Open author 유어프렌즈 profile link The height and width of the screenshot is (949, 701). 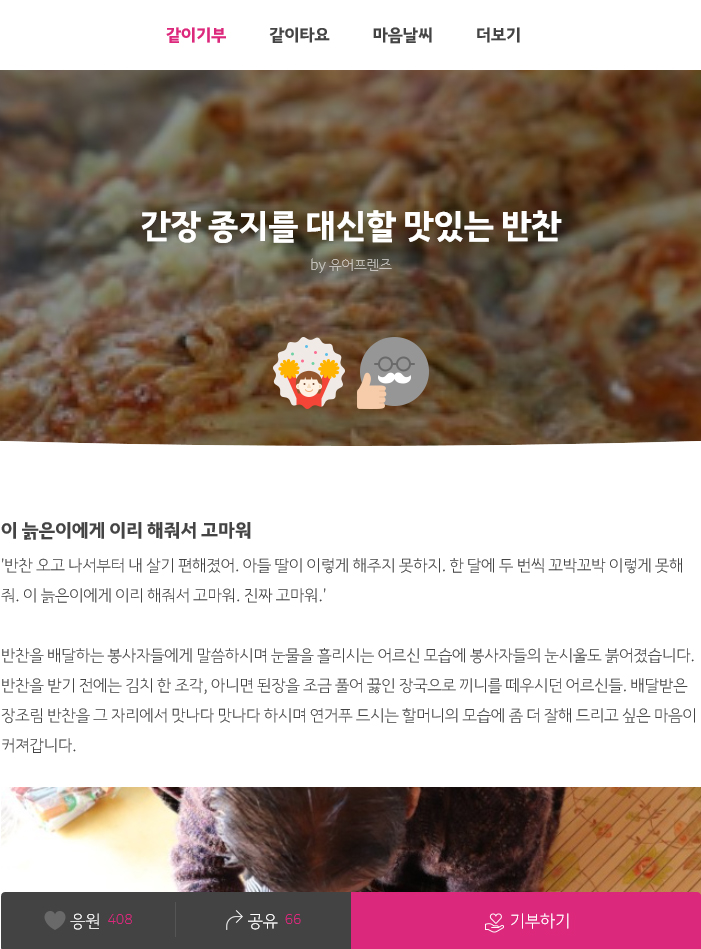click(360, 265)
